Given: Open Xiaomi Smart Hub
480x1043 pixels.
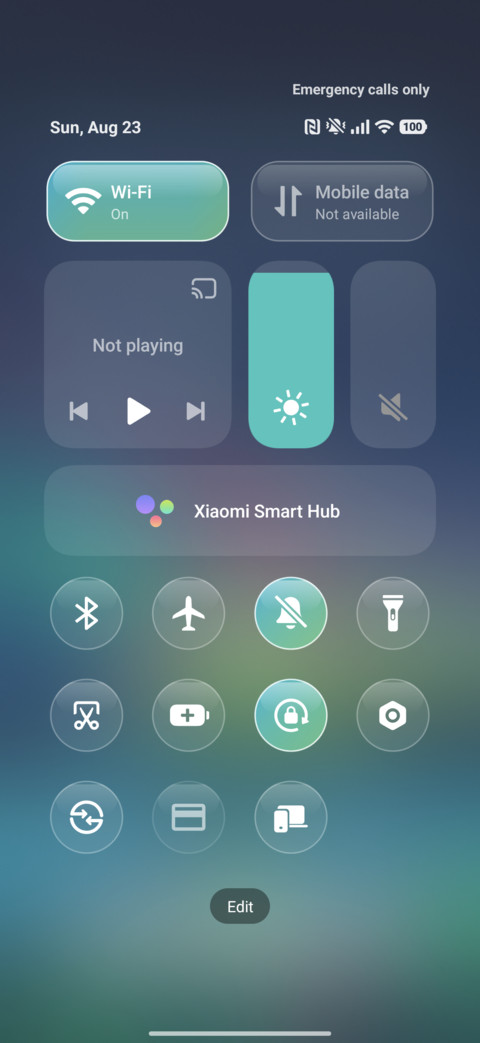Looking at the screenshot, I should 240,511.
